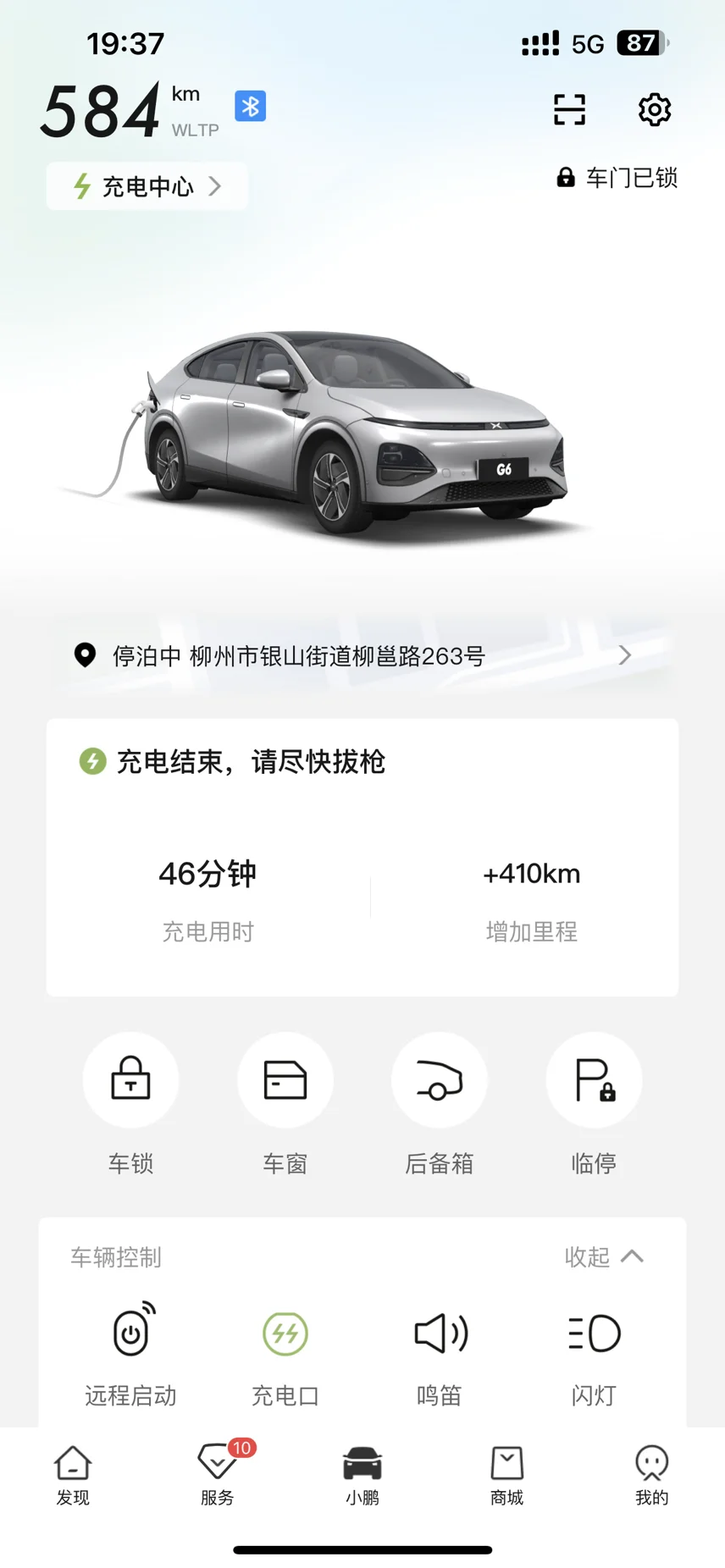Sound the horn with 鸣笛

click(x=440, y=1333)
